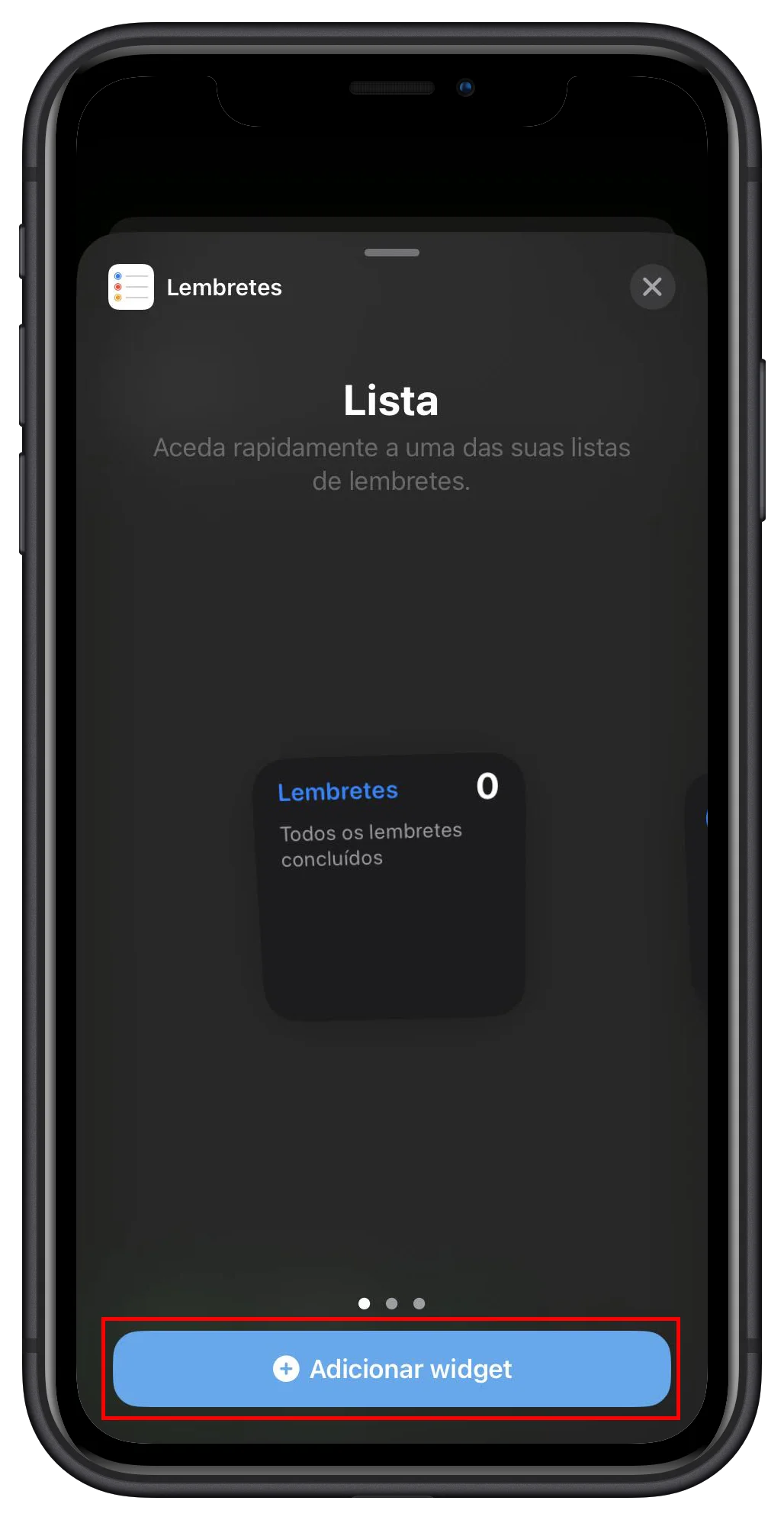Close the Lembretes widget picker

click(652, 287)
